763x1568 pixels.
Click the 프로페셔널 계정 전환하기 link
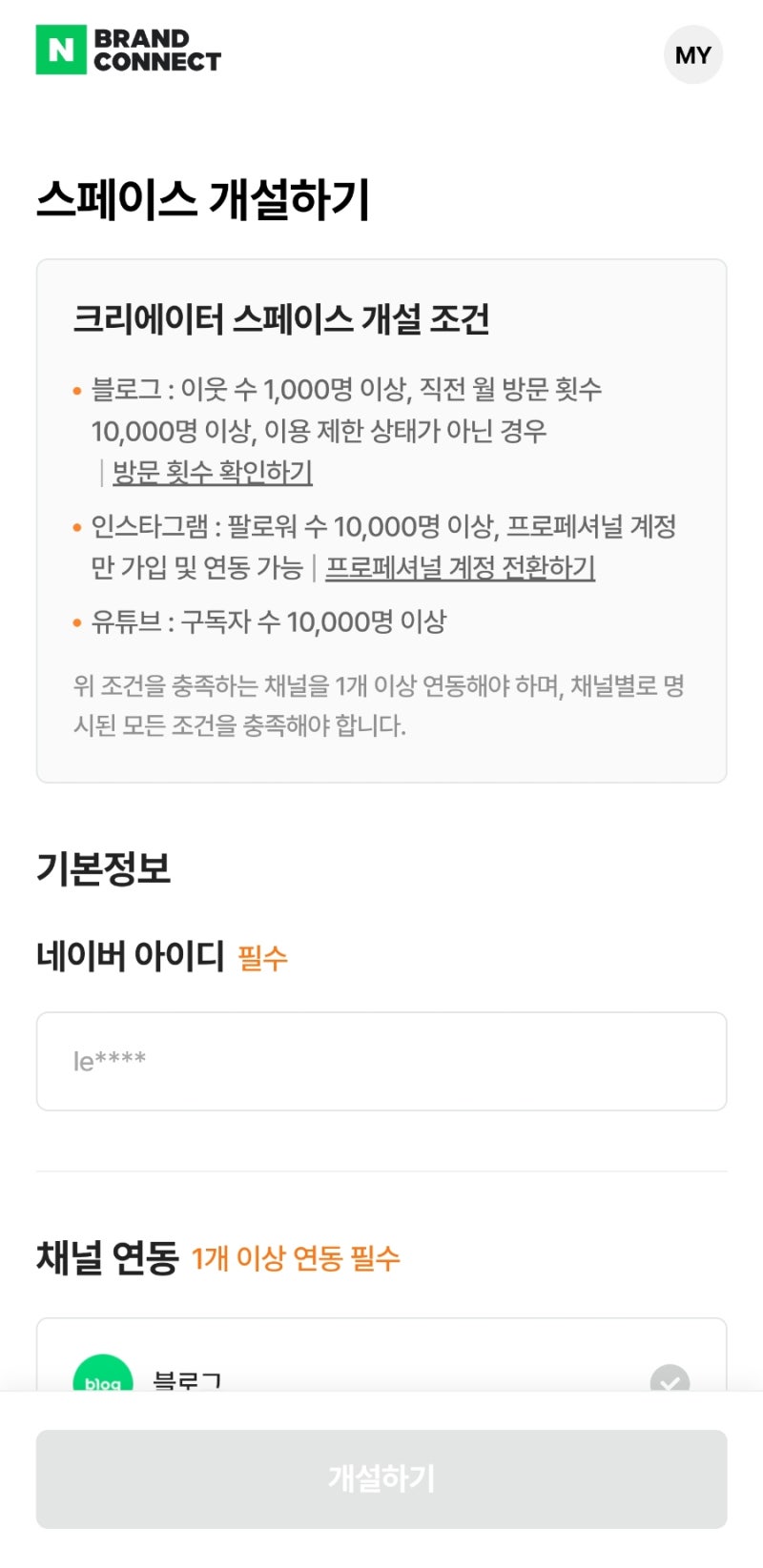460,567
